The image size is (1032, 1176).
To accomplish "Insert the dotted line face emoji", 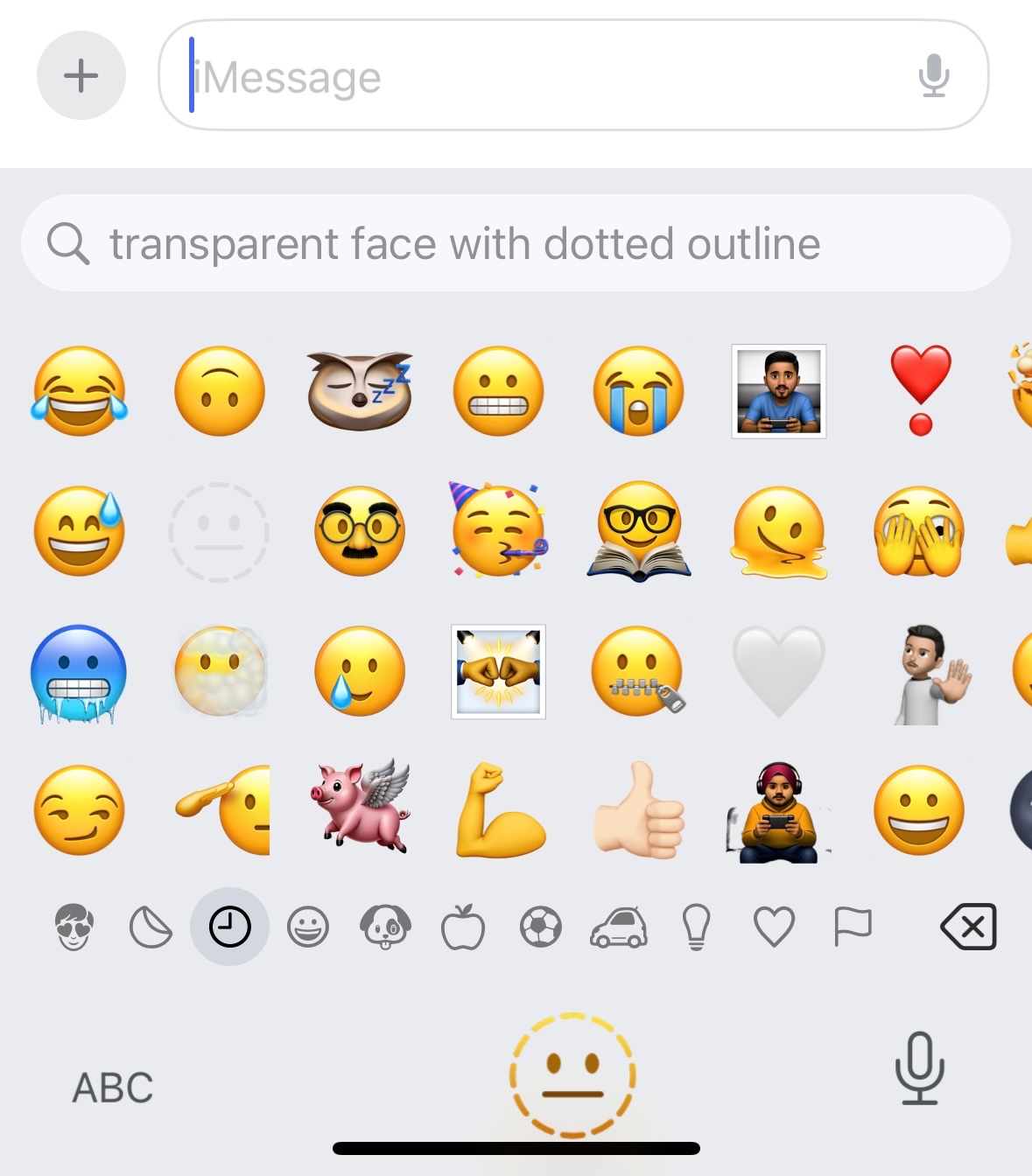I will (219, 531).
